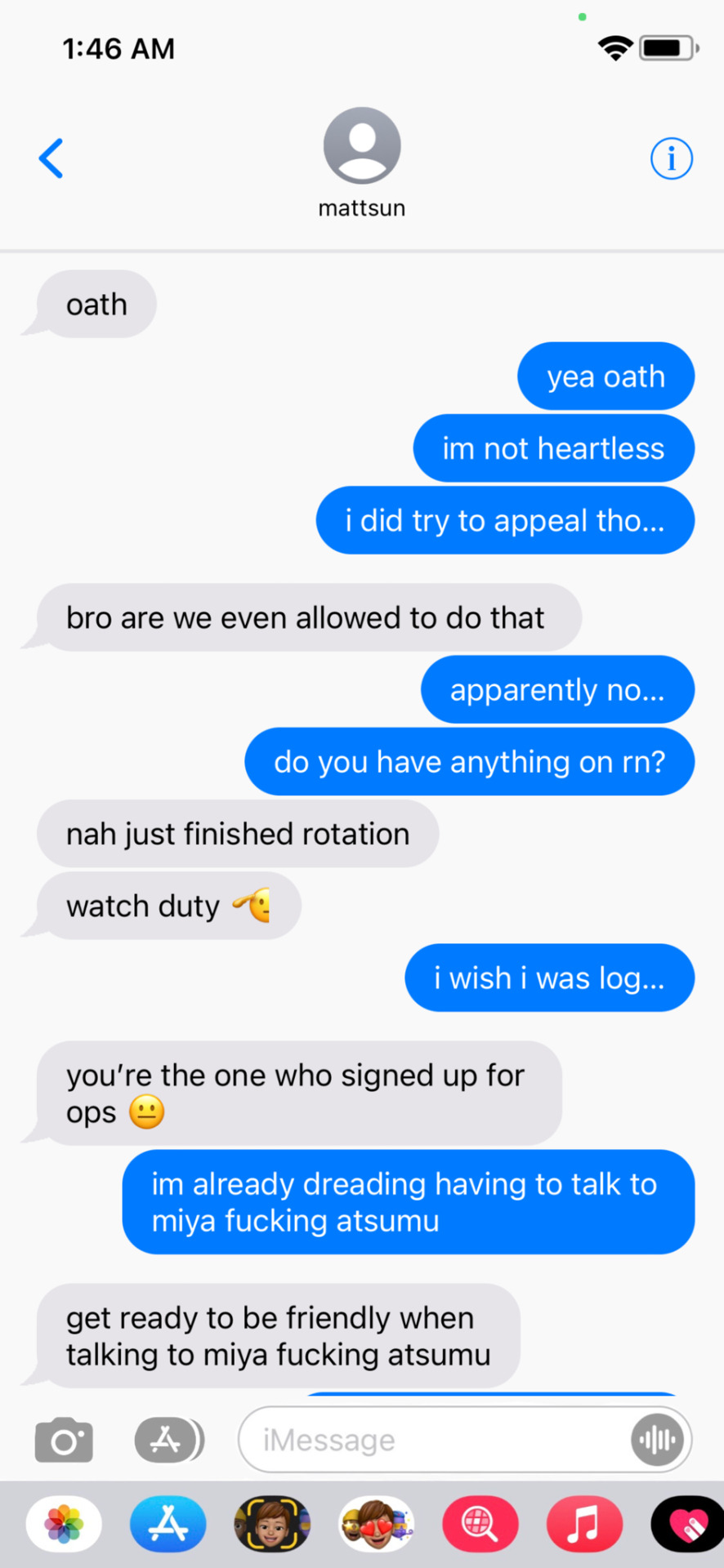Open the Photos app in drawer

click(64, 1524)
